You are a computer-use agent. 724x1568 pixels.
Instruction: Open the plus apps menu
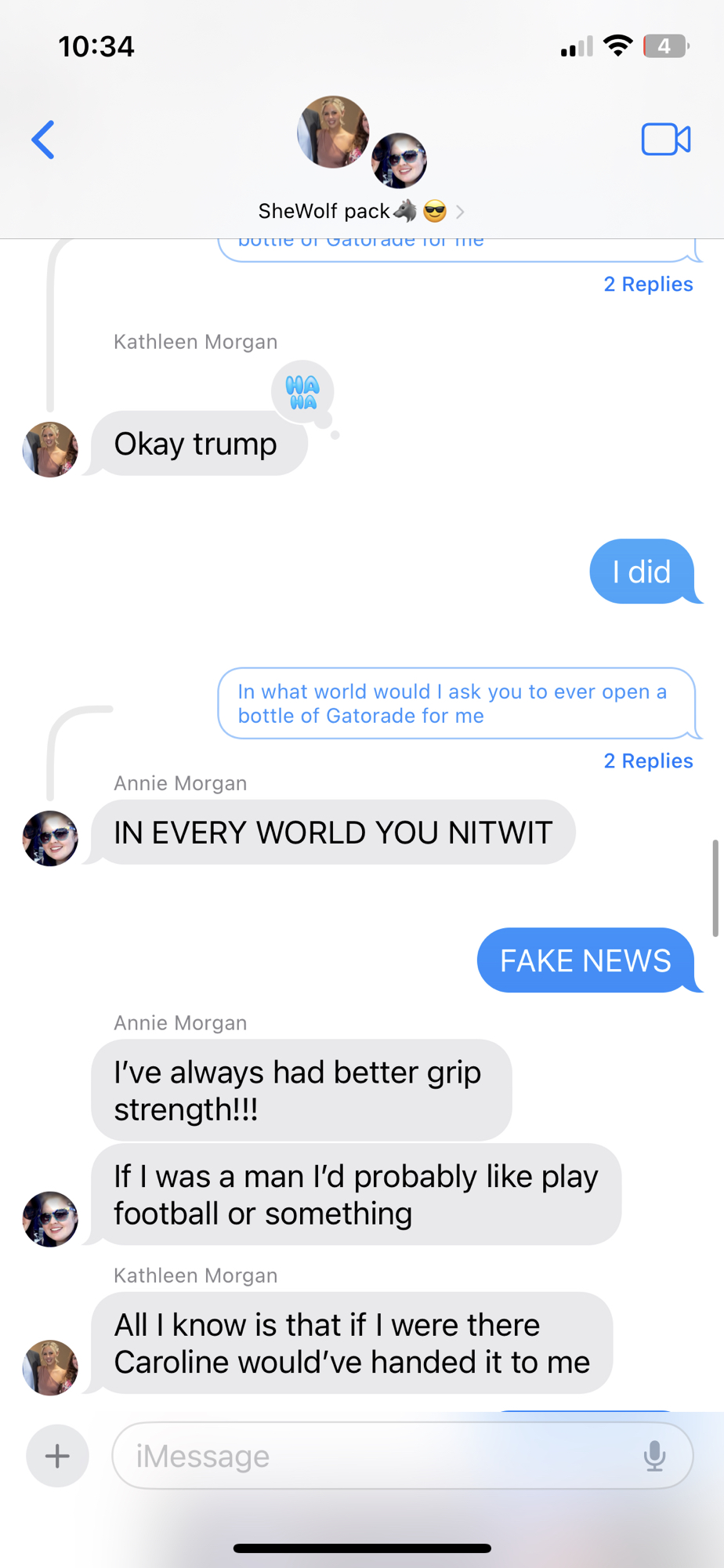click(x=57, y=1456)
